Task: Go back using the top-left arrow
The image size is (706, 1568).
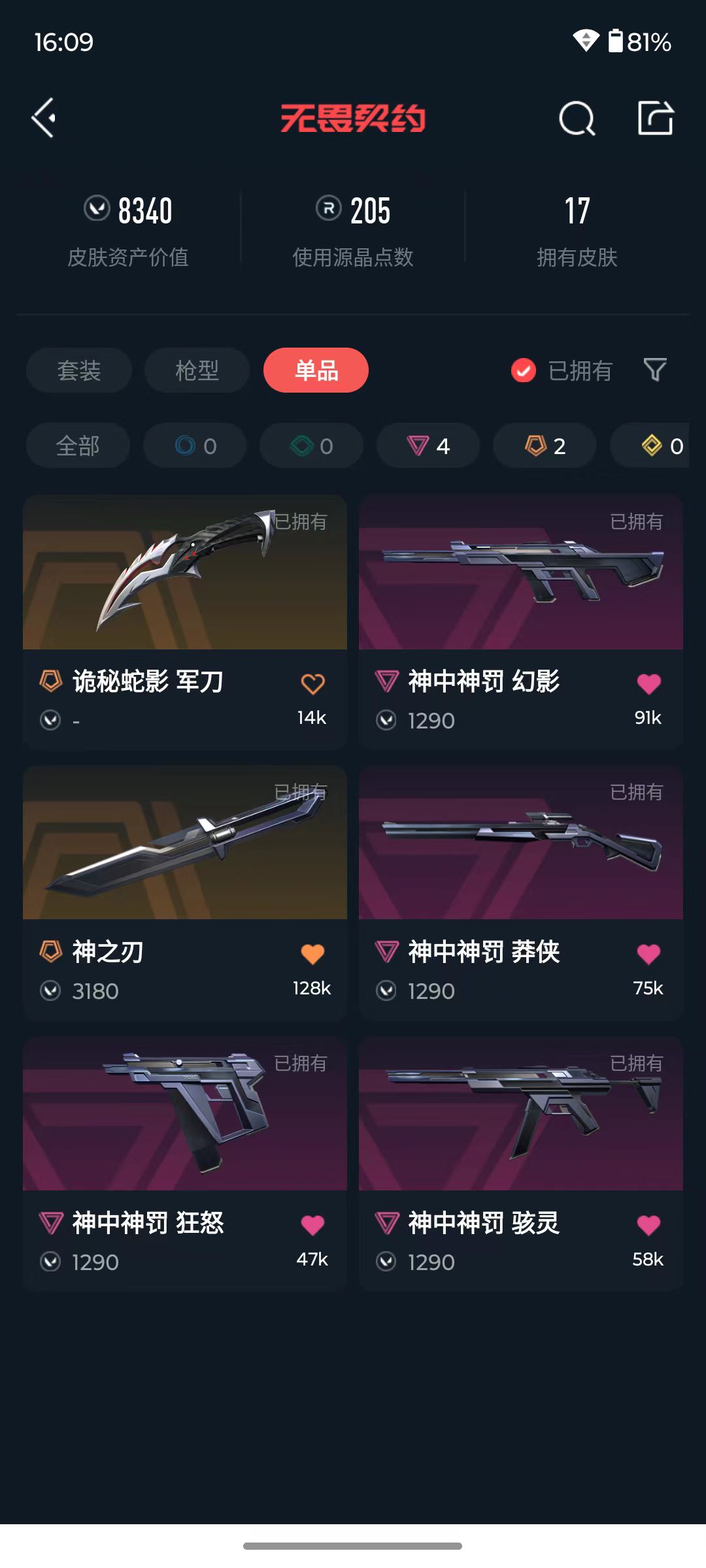Action: 44,118
